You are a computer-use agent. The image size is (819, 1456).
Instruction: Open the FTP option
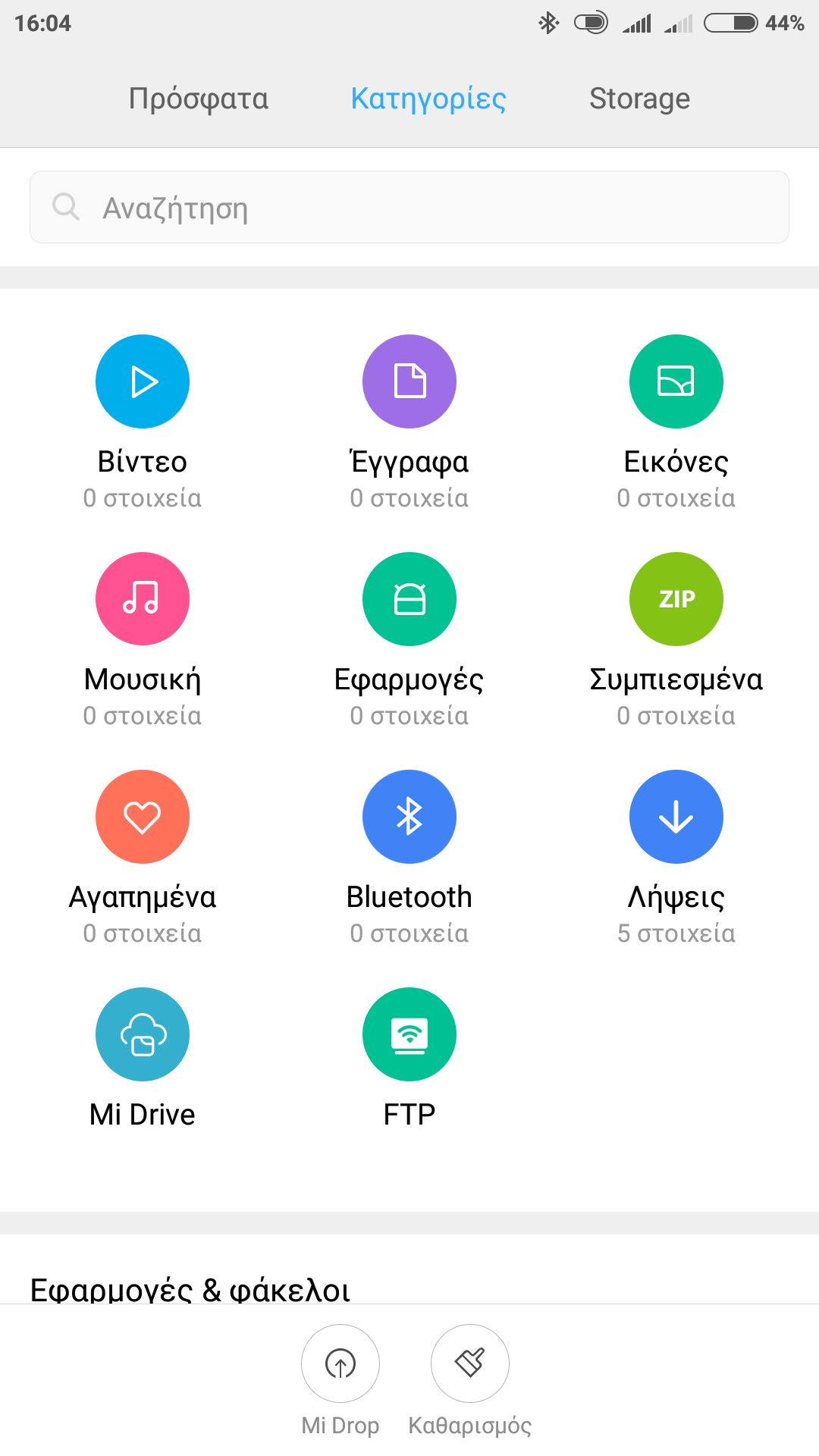[x=409, y=1034]
